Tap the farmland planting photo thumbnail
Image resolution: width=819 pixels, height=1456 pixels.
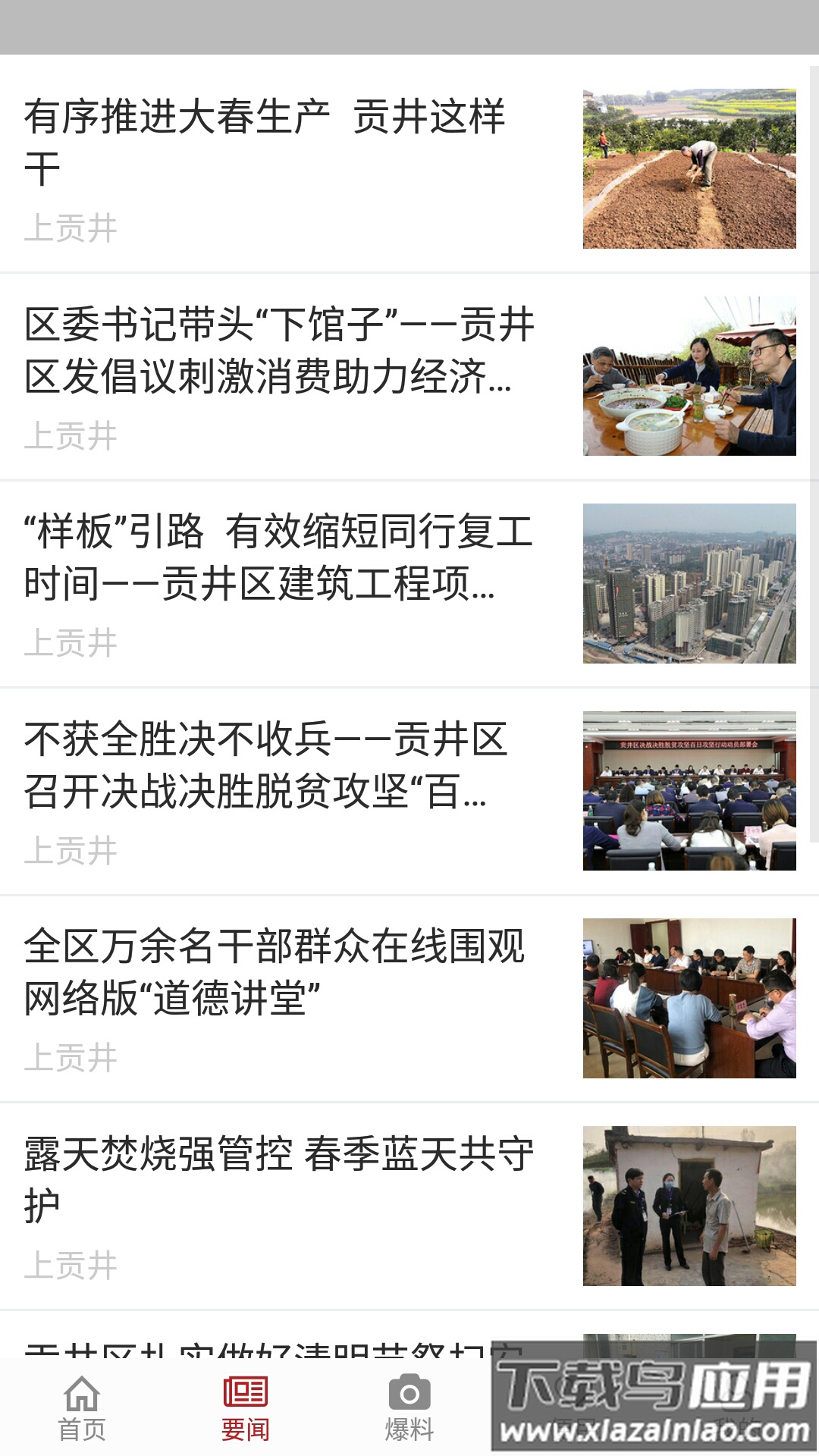[x=690, y=168]
